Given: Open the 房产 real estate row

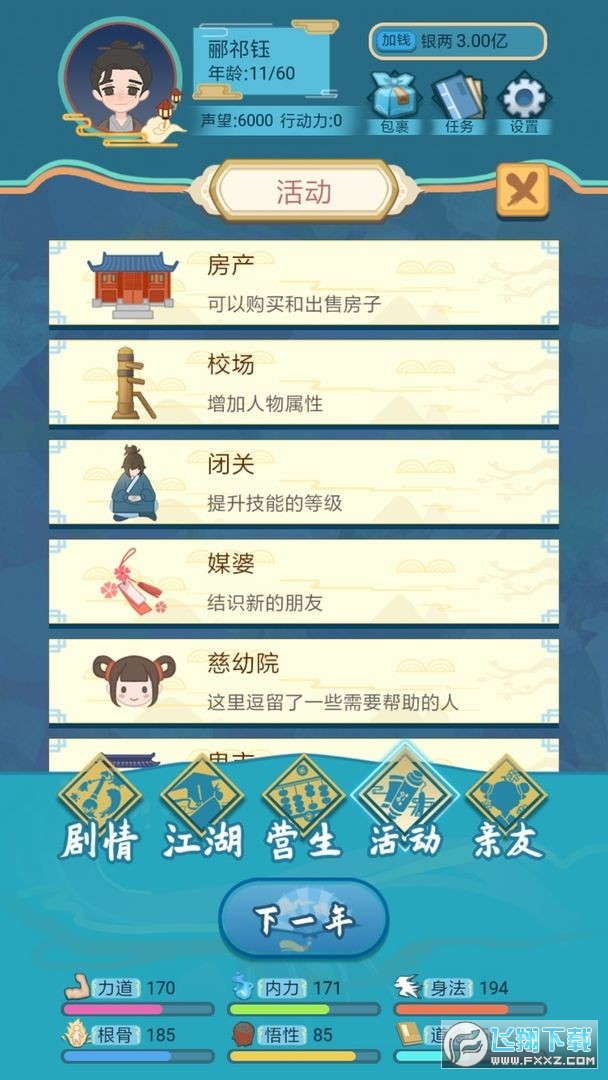Looking at the screenshot, I should coord(304,283).
